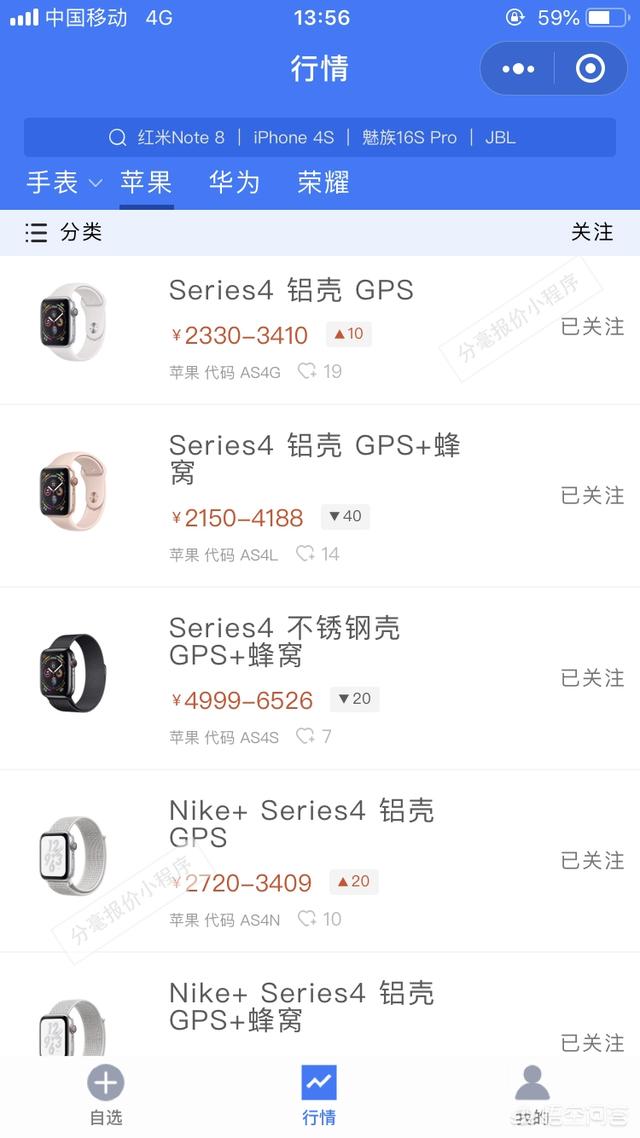The height and width of the screenshot is (1138, 640).
Task: Unfollow Series4 铝壳 GPS via 已关注
Action: pyautogui.click(x=592, y=327)
